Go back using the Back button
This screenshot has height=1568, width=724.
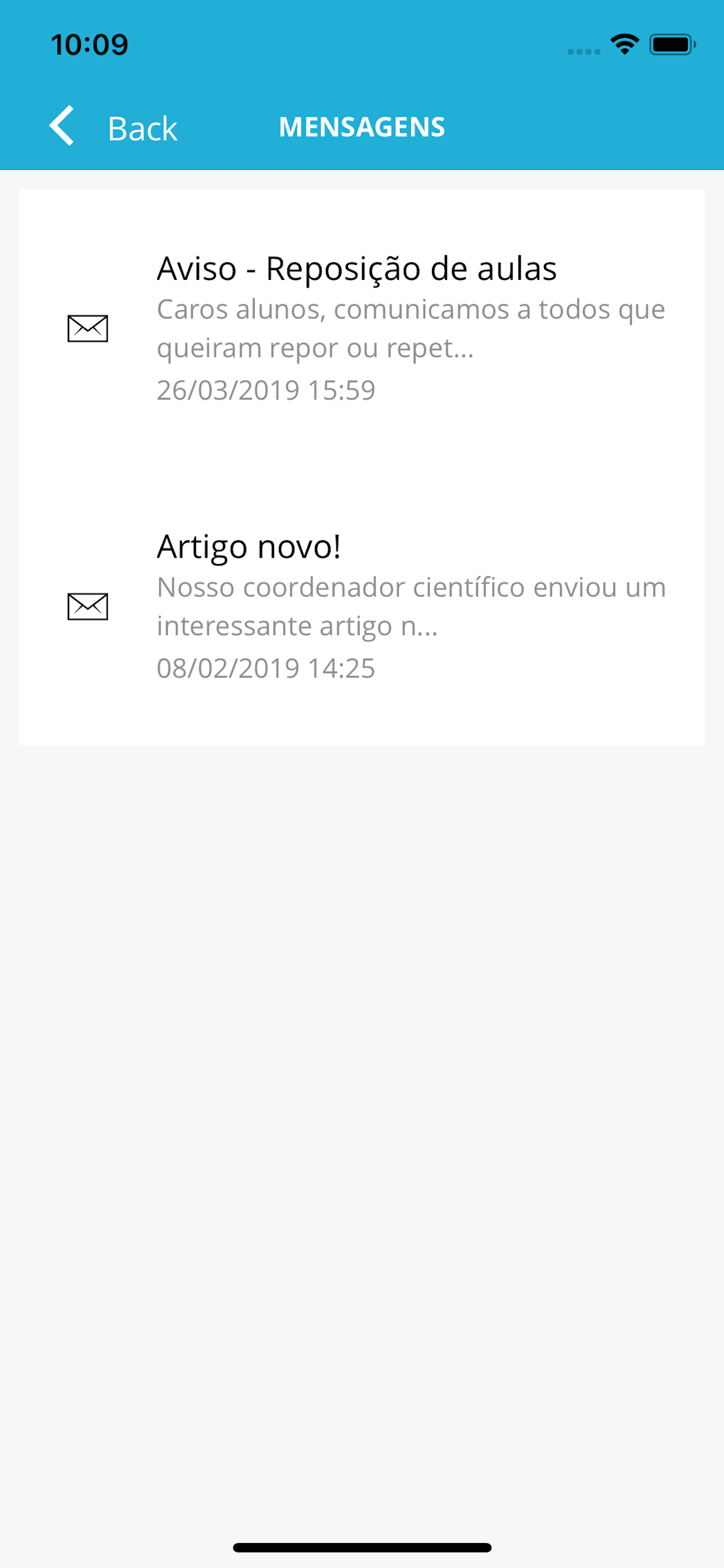113,127
